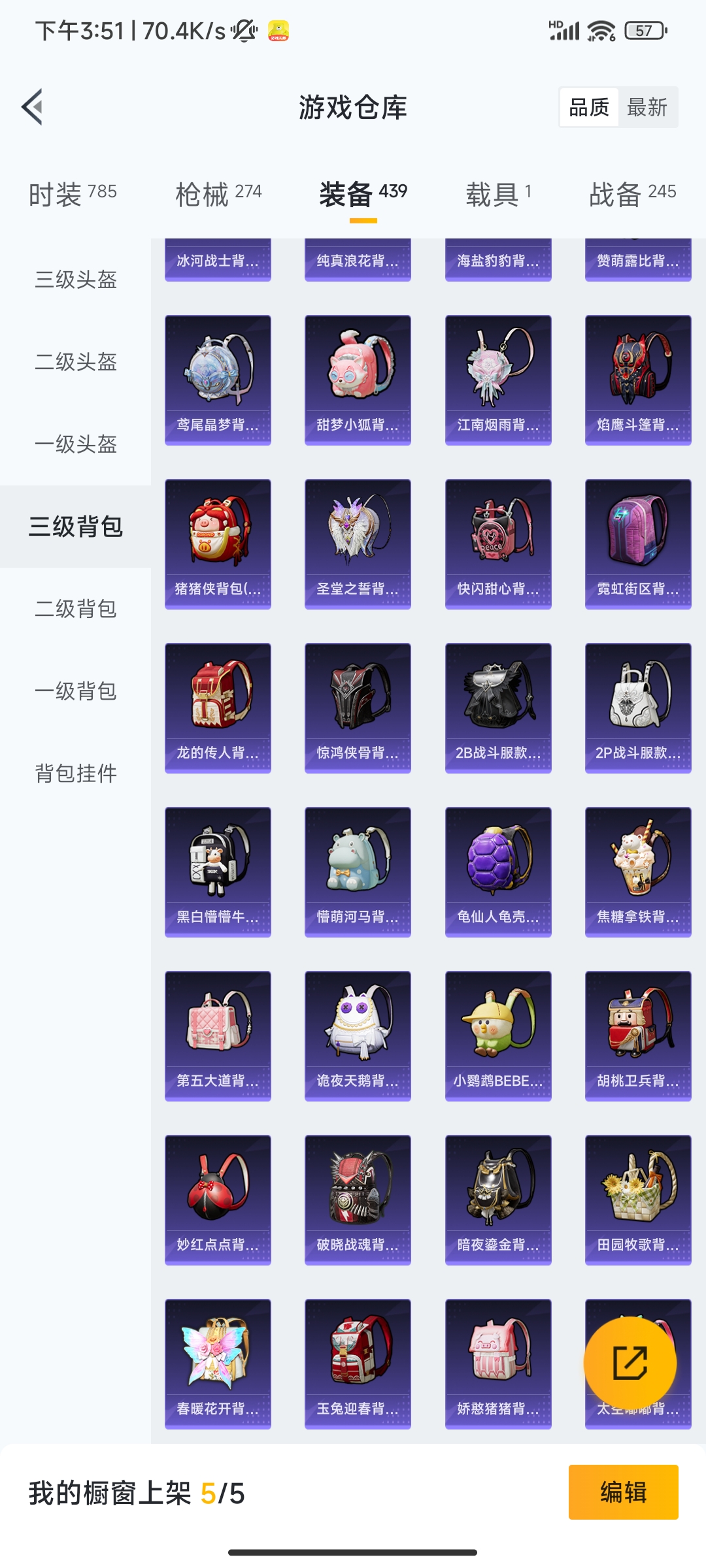Choose the 二级头盔 category
Viewport: 706px width, 1568px height.
pyautogui.click(x=76, y=362)
